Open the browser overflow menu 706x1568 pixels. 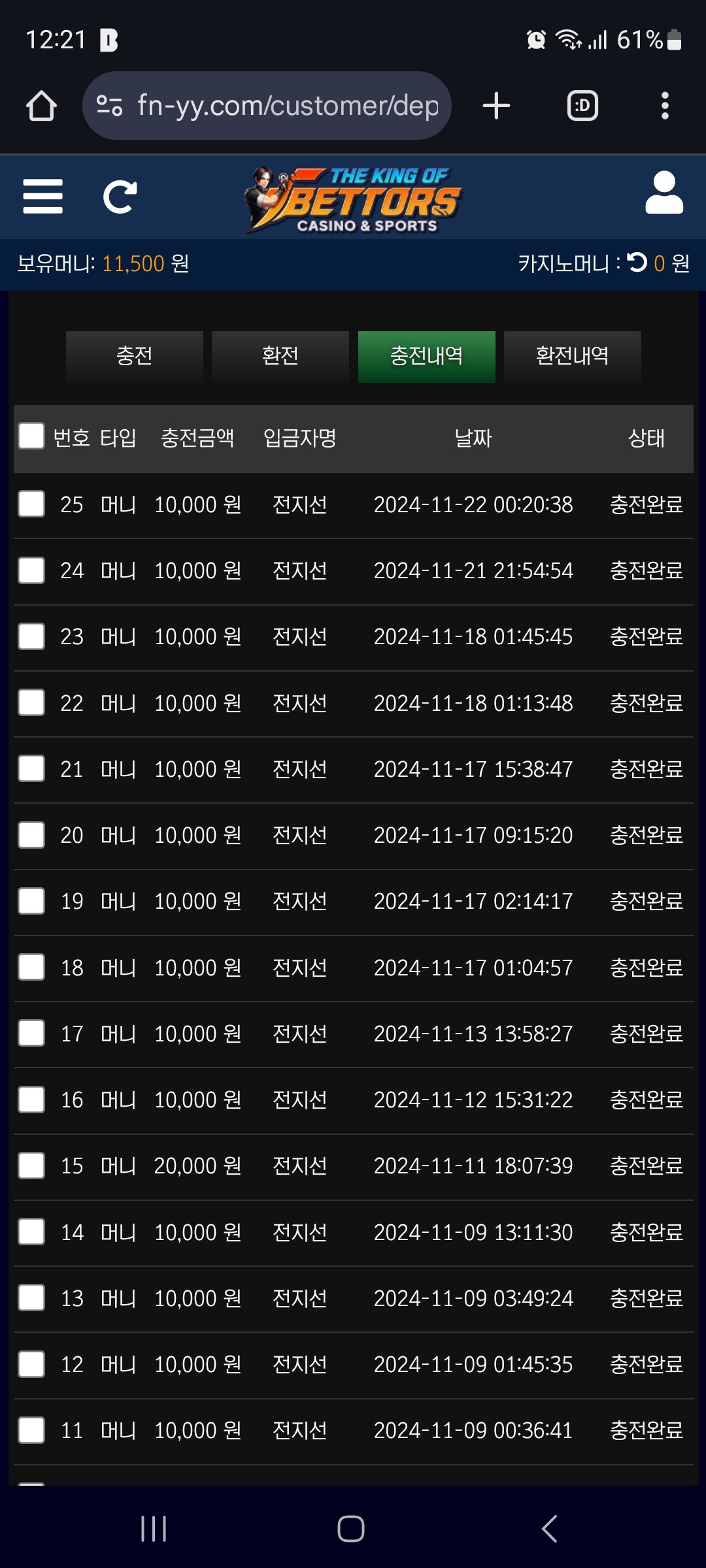click(665, 106)
